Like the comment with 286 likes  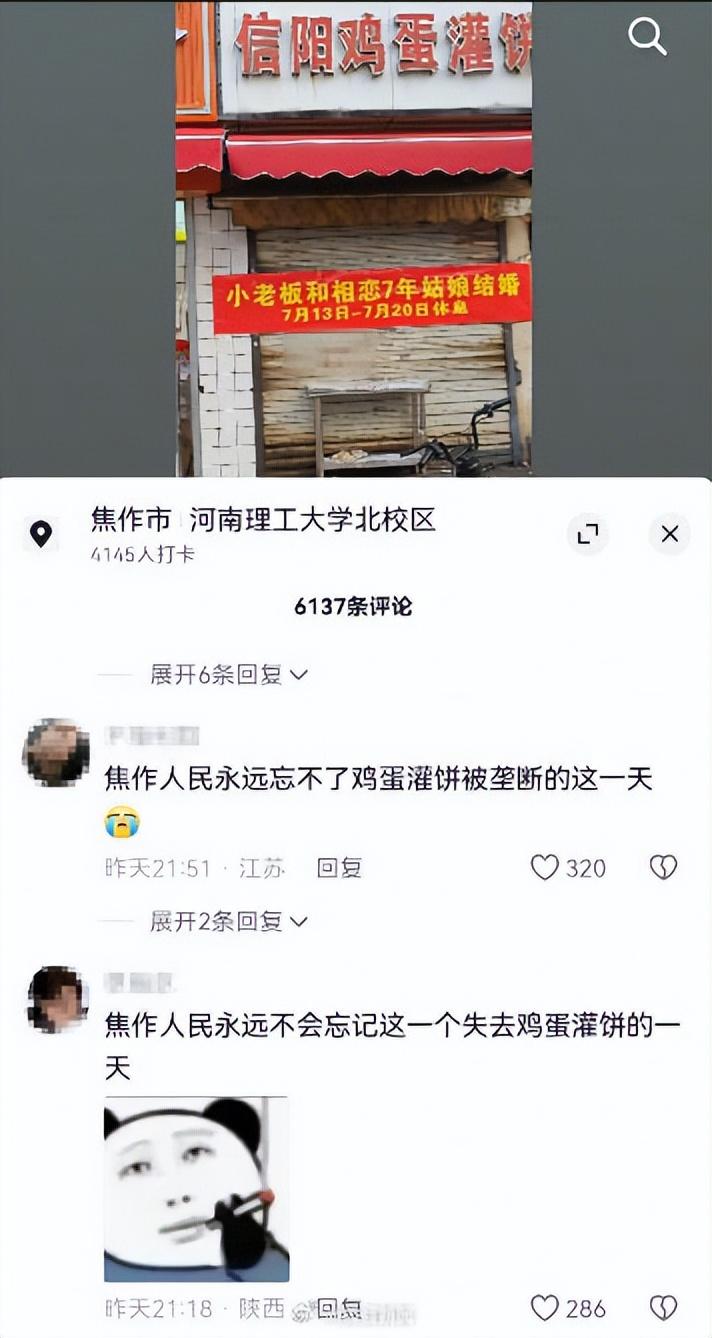(545, 1307)
